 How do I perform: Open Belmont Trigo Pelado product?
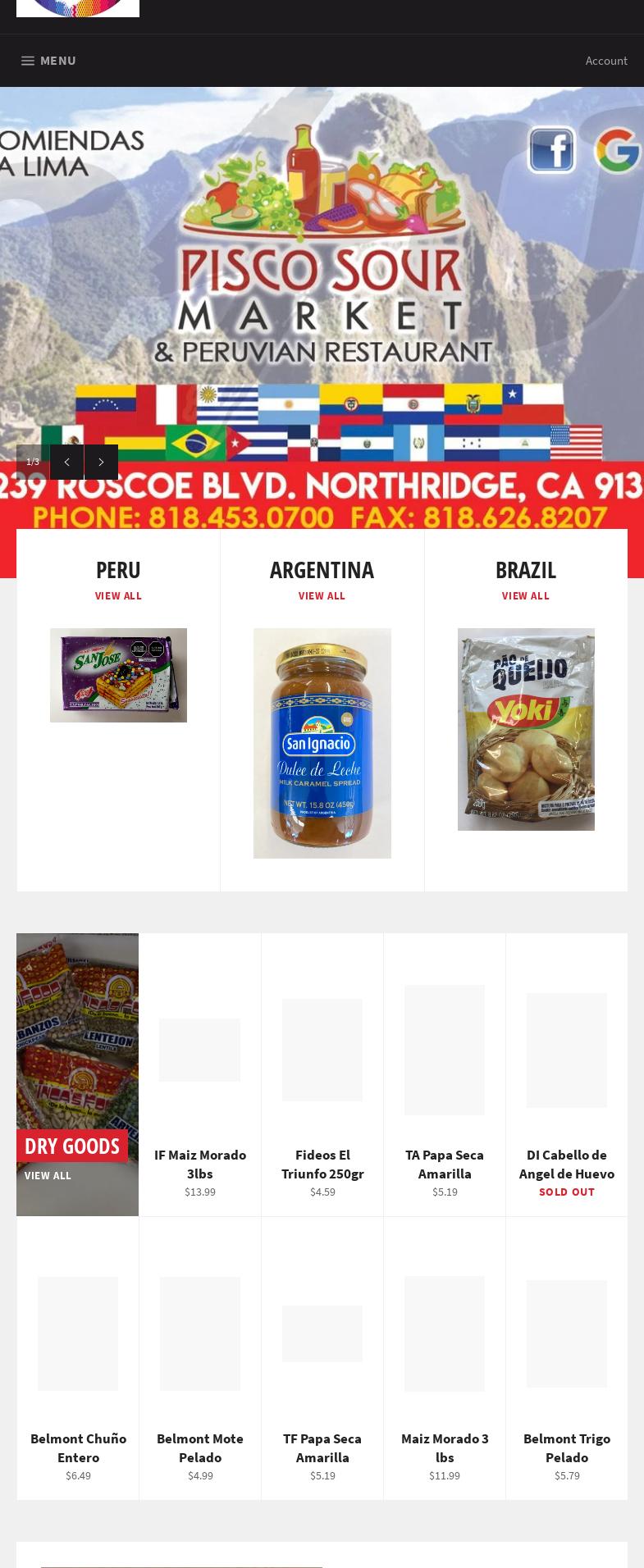tap(566, 1447)
